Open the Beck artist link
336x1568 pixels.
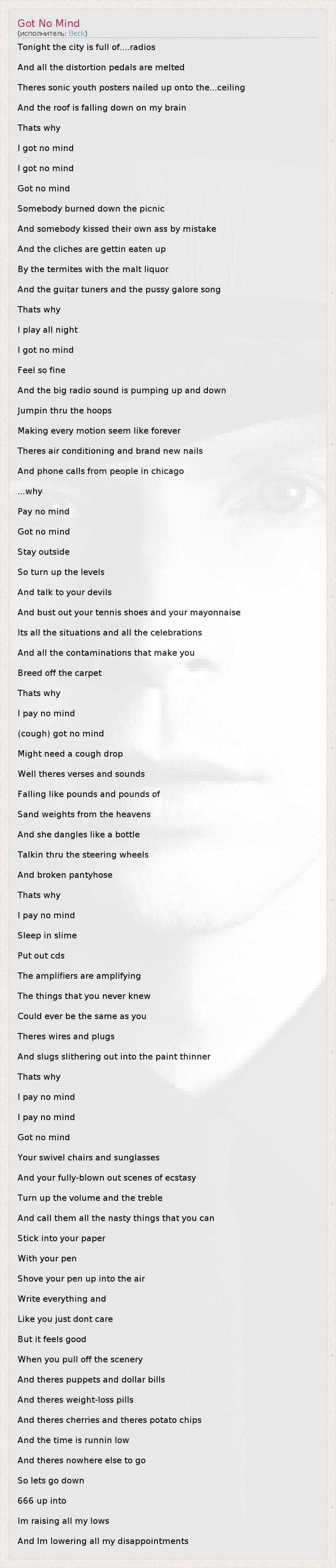click(x=76, y=34)
